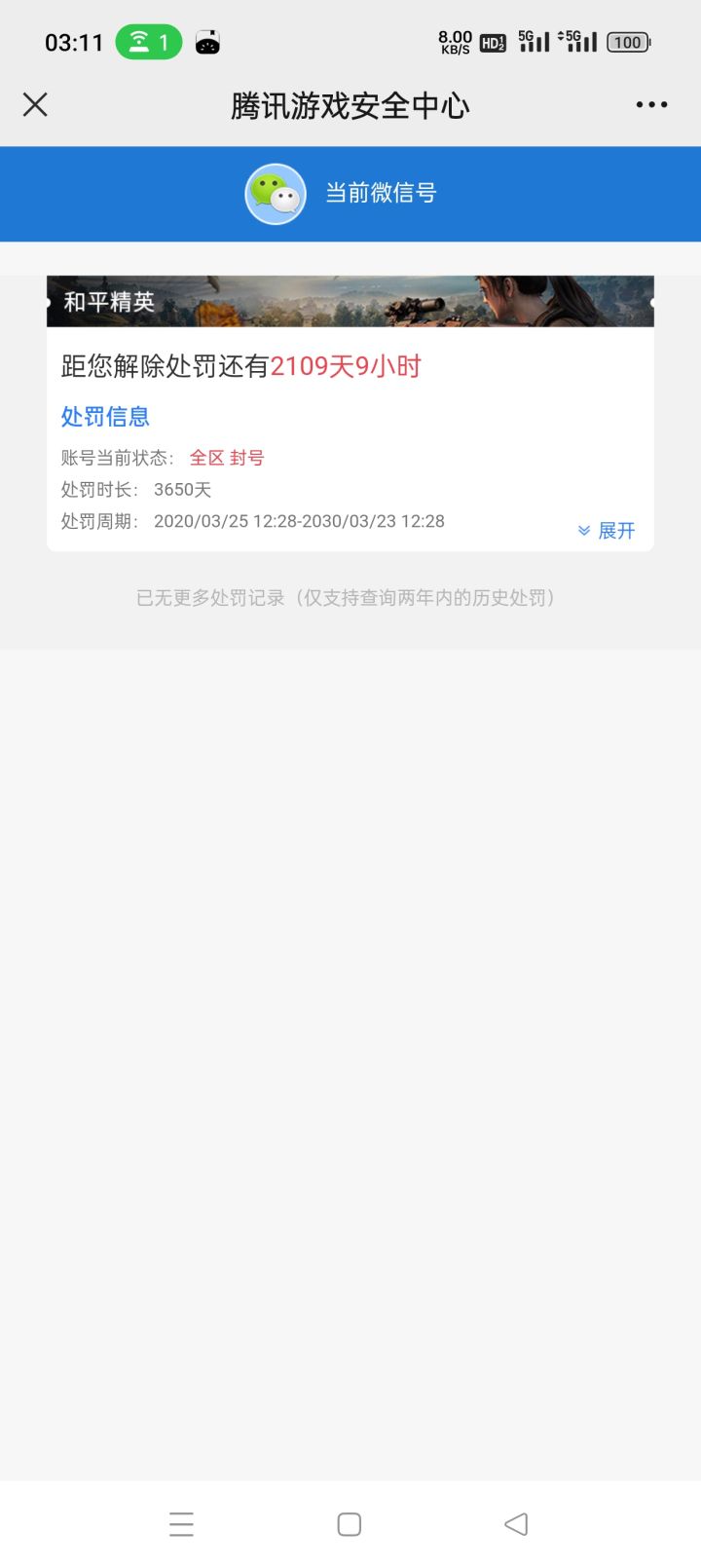Tap the back arrow in navigation bar
Image resolution: width=701 pixels, height=1568 pixels.
click(517, 1523)
